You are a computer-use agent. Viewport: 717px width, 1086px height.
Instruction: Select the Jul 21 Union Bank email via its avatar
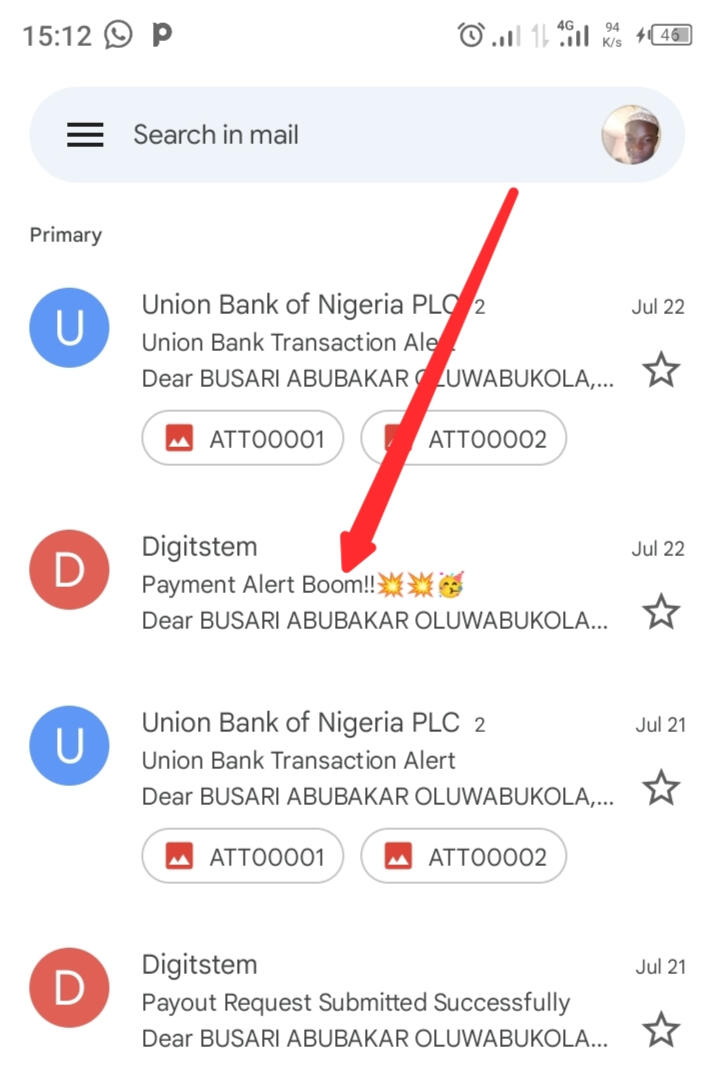(69, 745)
